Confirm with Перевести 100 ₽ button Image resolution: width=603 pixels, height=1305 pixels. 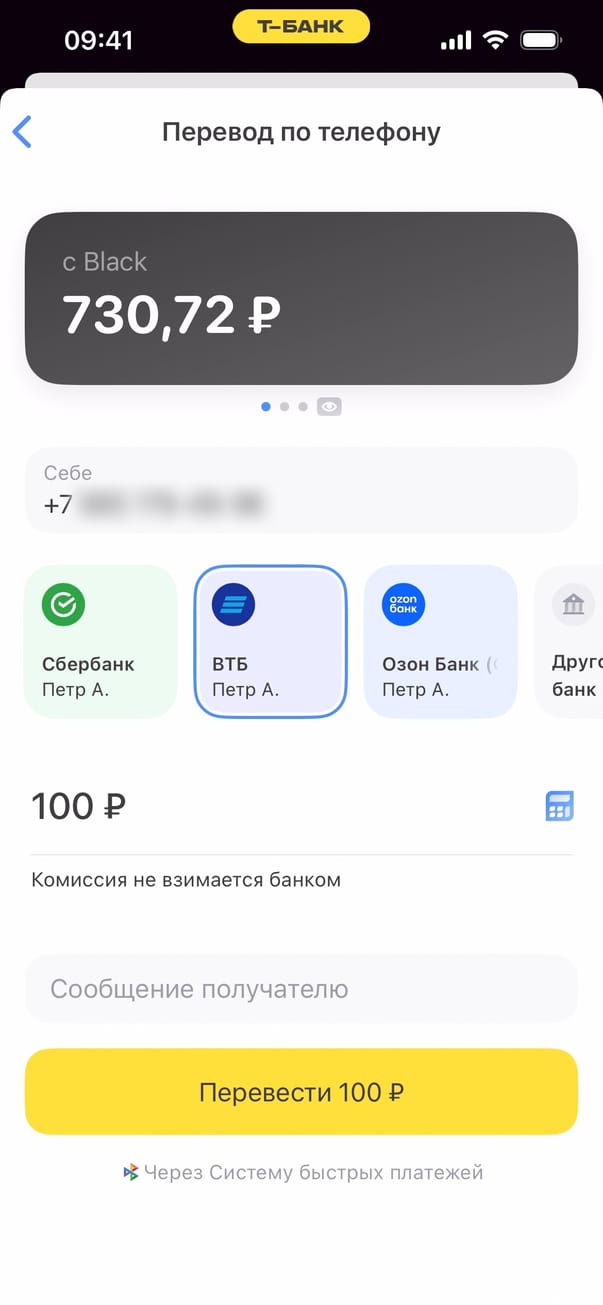click(301, 1091)
